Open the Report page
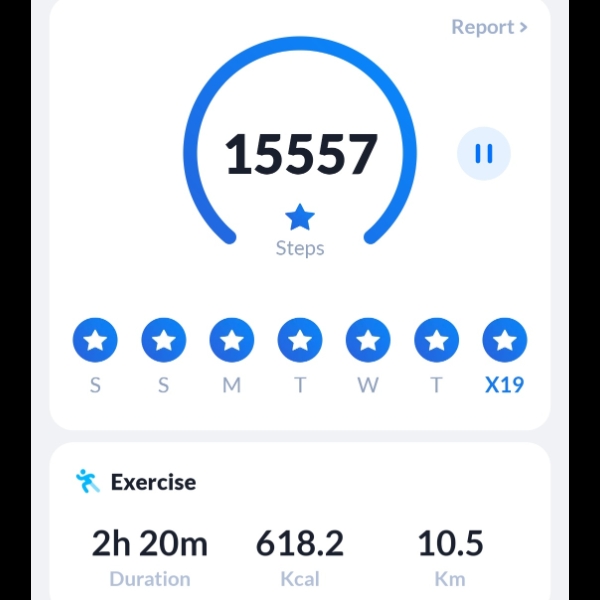 489,27
